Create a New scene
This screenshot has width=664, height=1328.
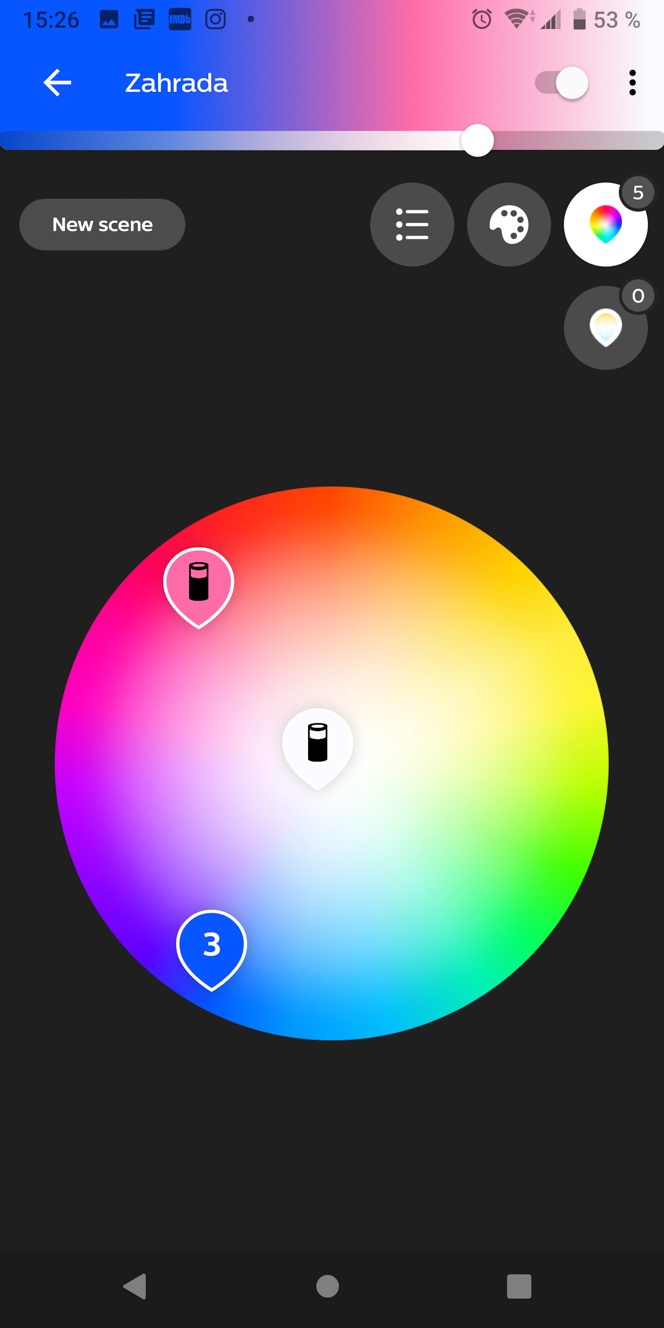tap(102, 224)
